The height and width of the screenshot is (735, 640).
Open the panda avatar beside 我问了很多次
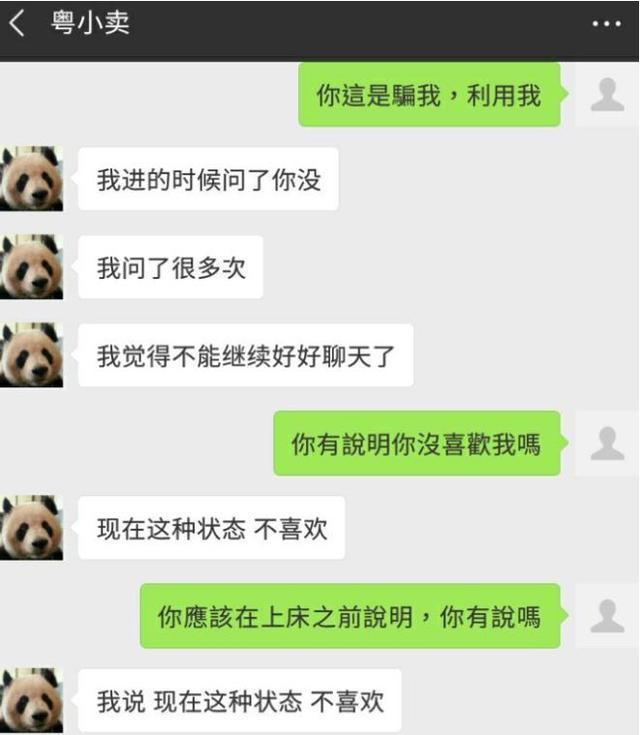[x=32, y=267]
